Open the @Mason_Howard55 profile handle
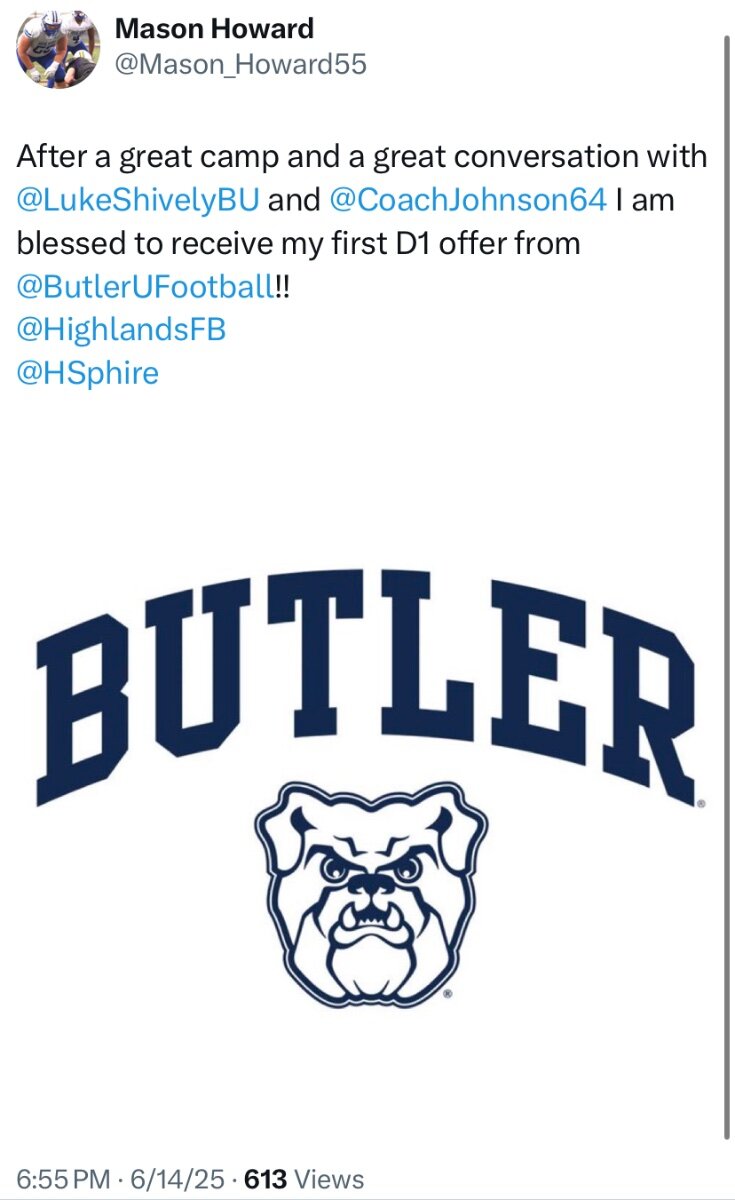Viewport: 735px width, 1200px height. coord(241,65)
